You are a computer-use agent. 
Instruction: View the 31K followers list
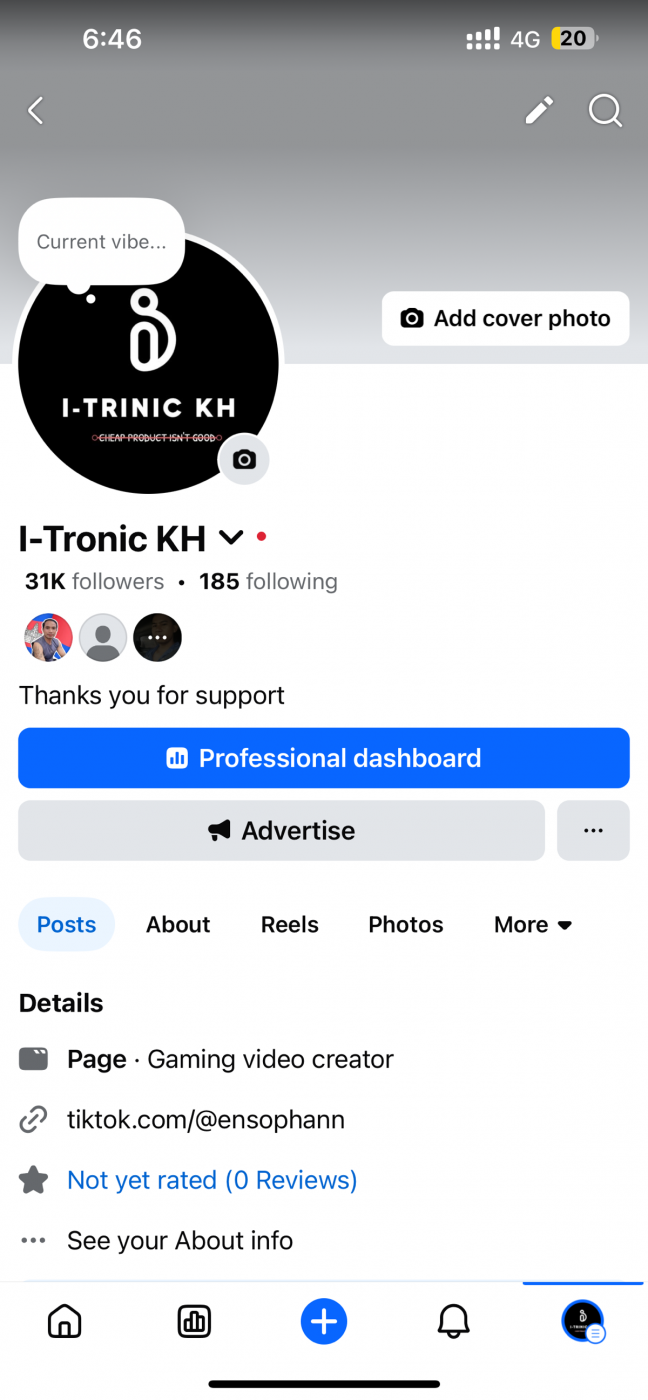(94, 582)
